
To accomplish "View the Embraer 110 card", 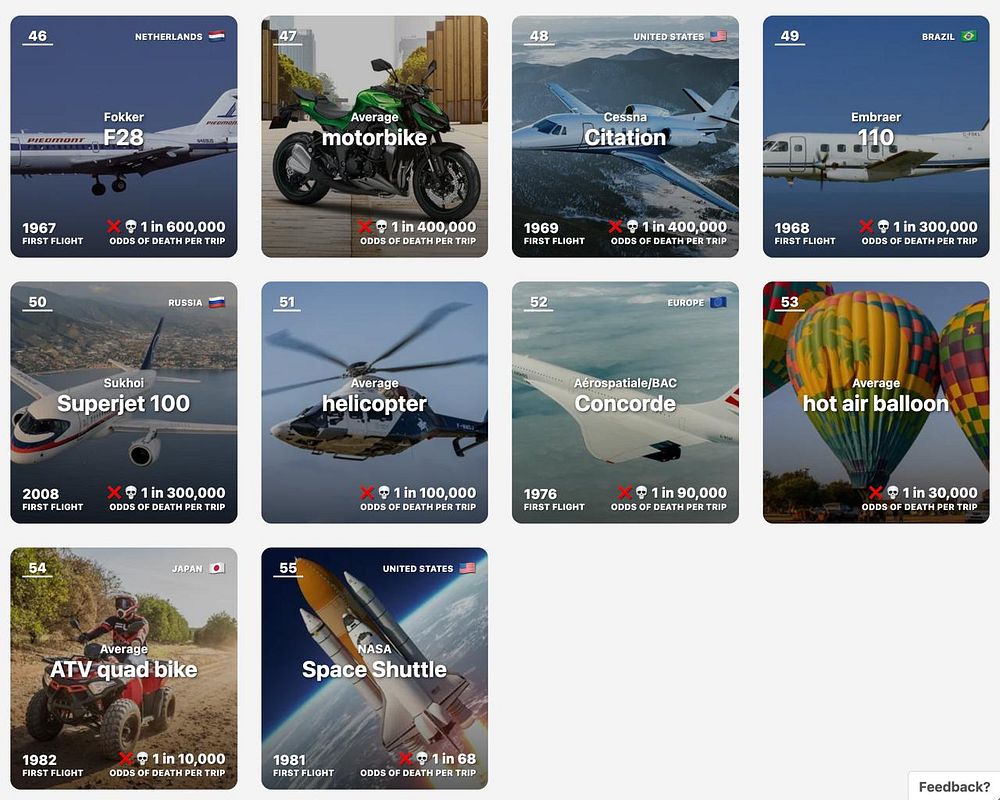I will (876, 137).
